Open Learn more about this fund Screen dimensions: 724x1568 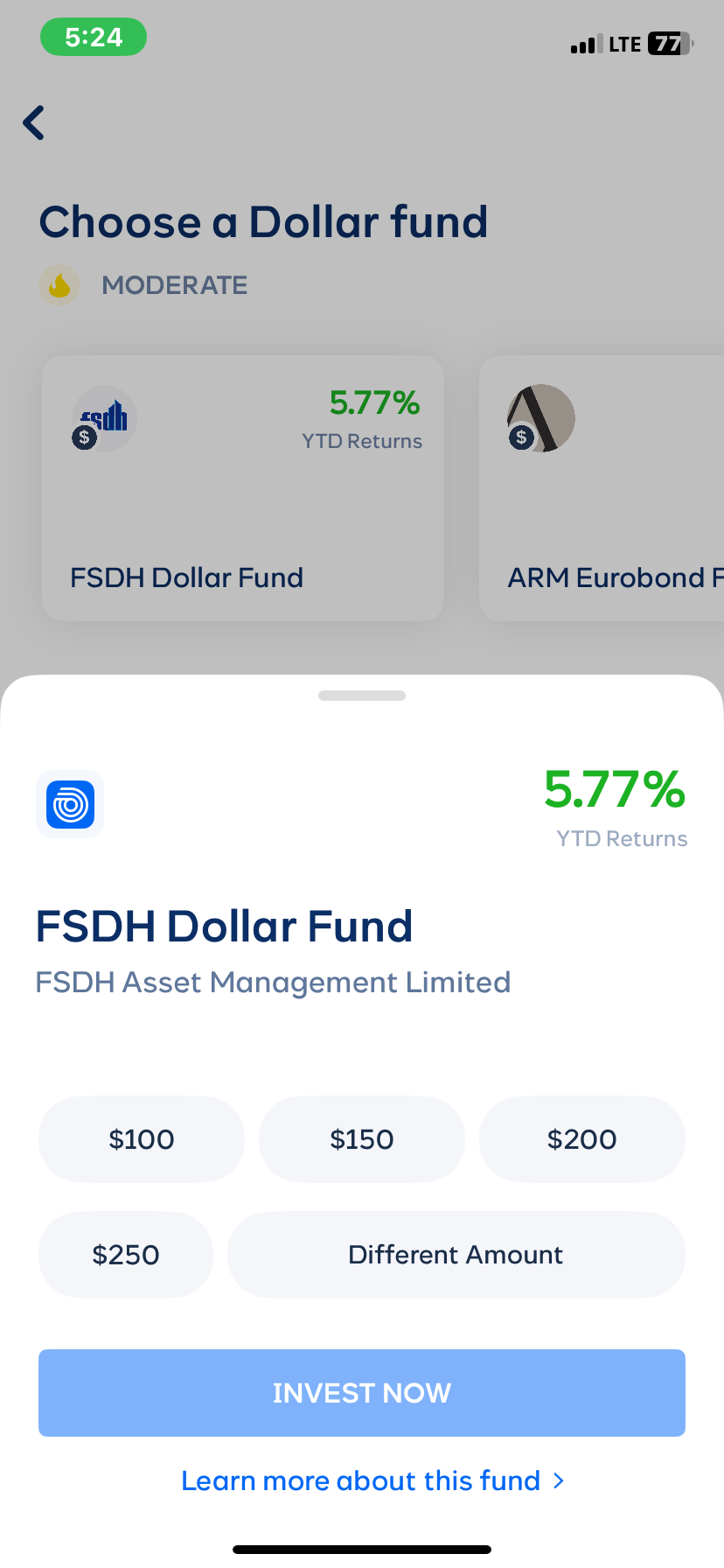pyautogui.click(x=372, y=1480)
